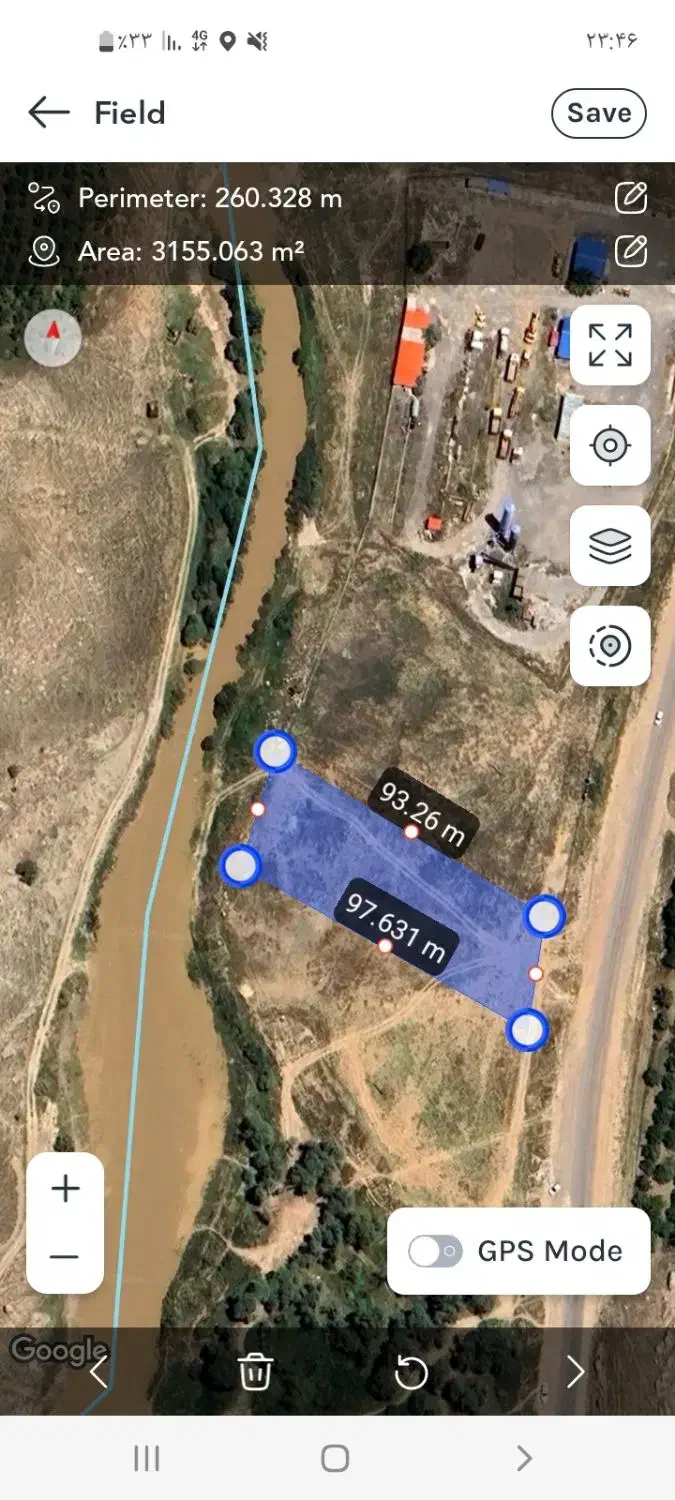Screen dimensions: 675x1500
Task: Enable GPS Mode switch
Action: tap(436, 1251)
